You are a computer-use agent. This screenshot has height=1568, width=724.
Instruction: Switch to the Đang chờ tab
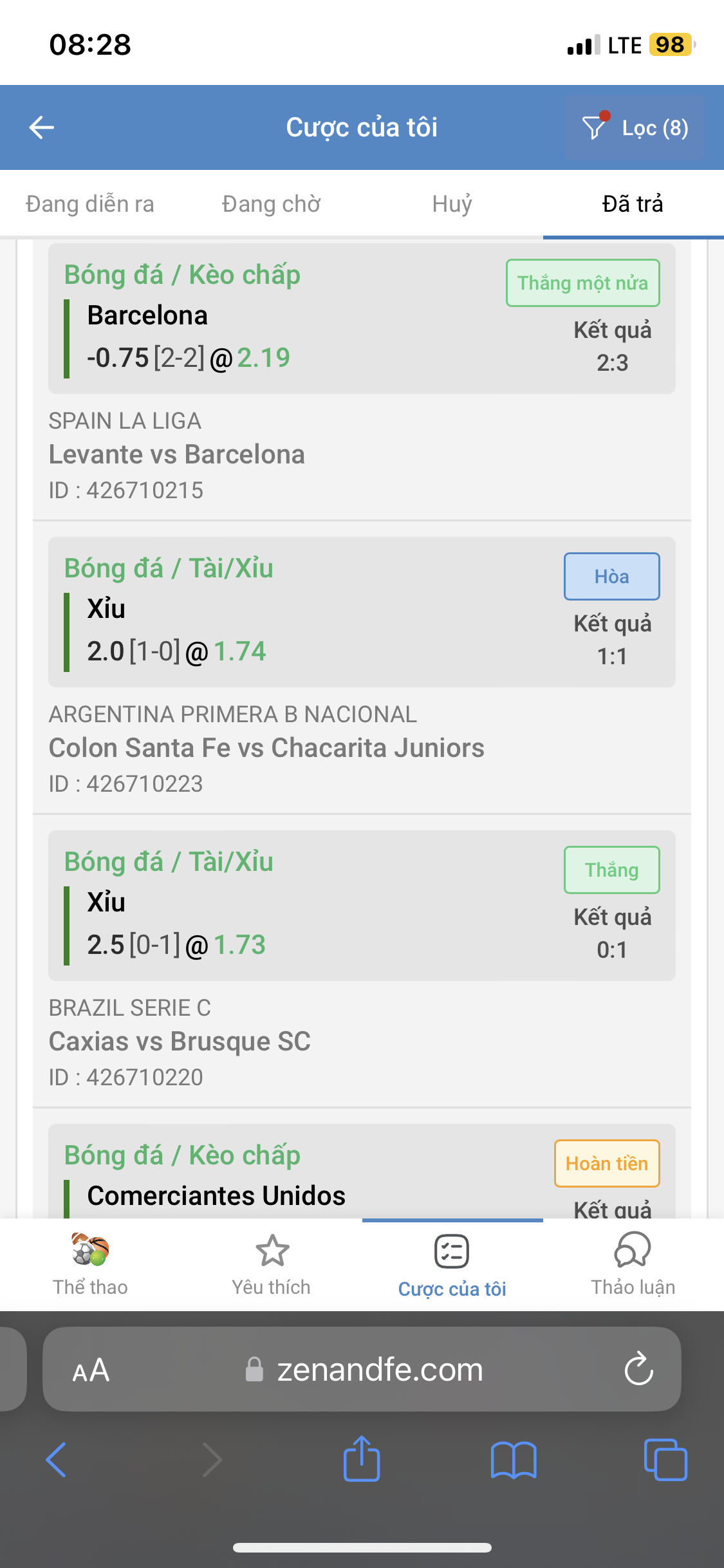(x=271, y=204)
